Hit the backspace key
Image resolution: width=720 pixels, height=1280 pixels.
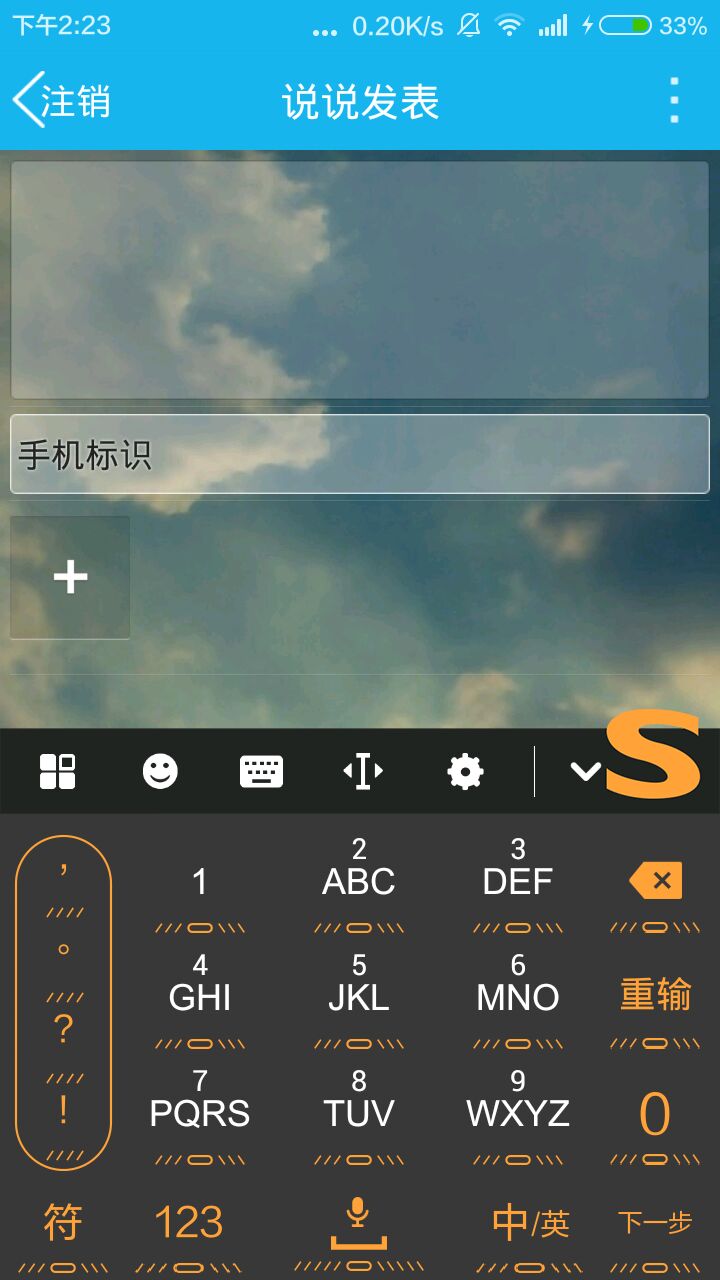[x=656, y=882]
